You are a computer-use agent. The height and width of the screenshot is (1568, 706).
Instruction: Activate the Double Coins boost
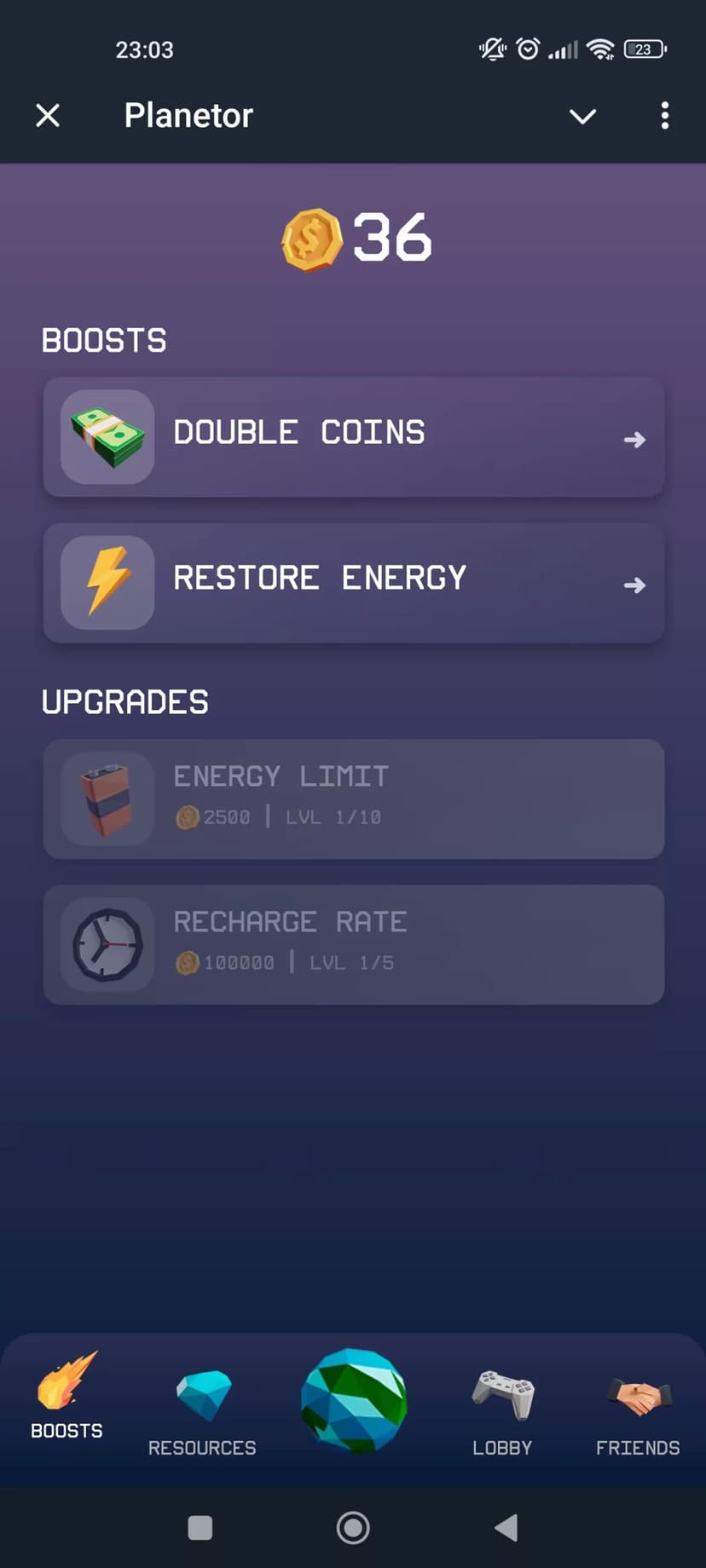click(x=354, y=437)
